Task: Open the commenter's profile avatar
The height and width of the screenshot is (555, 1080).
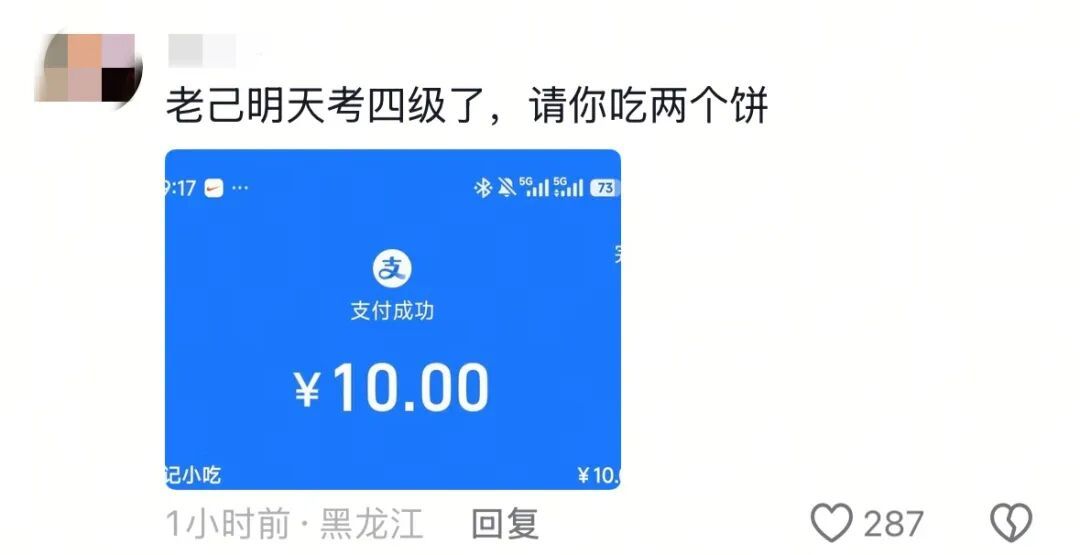Action: [x=88, y=67]
